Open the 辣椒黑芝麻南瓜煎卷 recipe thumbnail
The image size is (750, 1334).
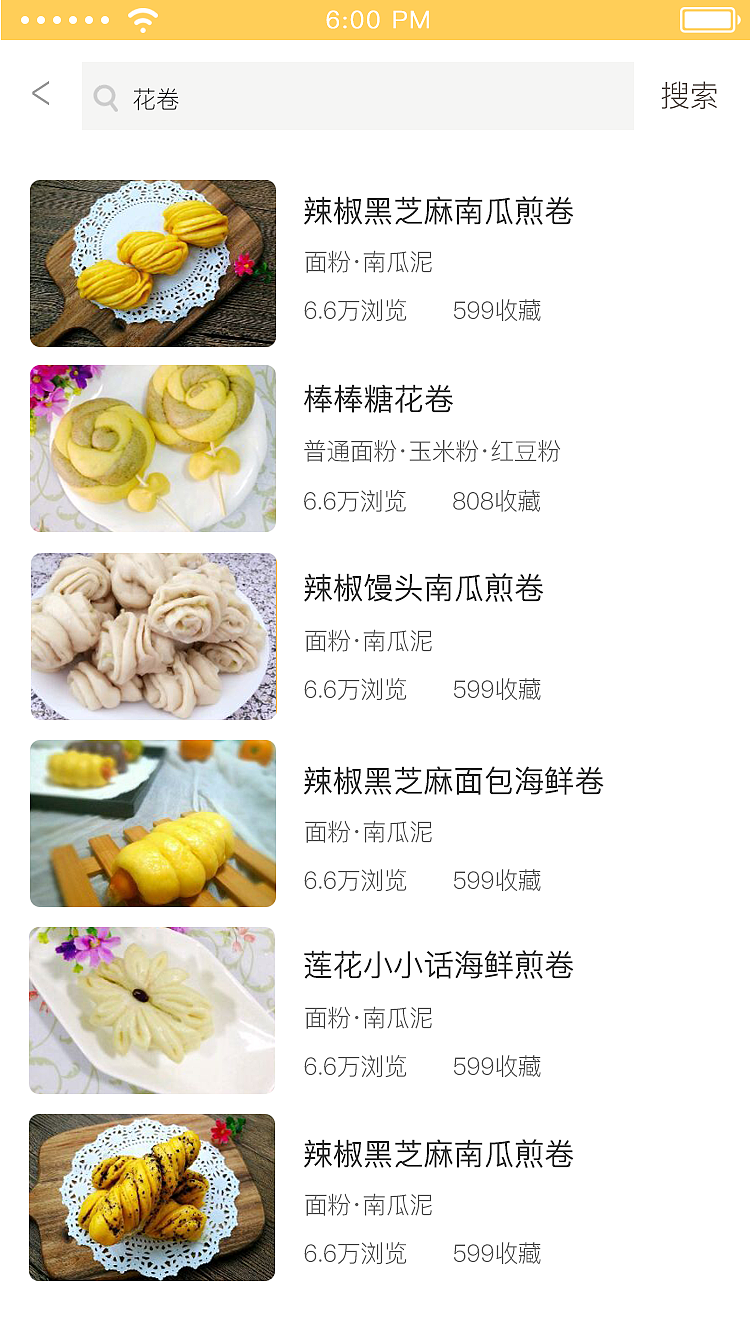pyautogui.click(x=152, y=263)
